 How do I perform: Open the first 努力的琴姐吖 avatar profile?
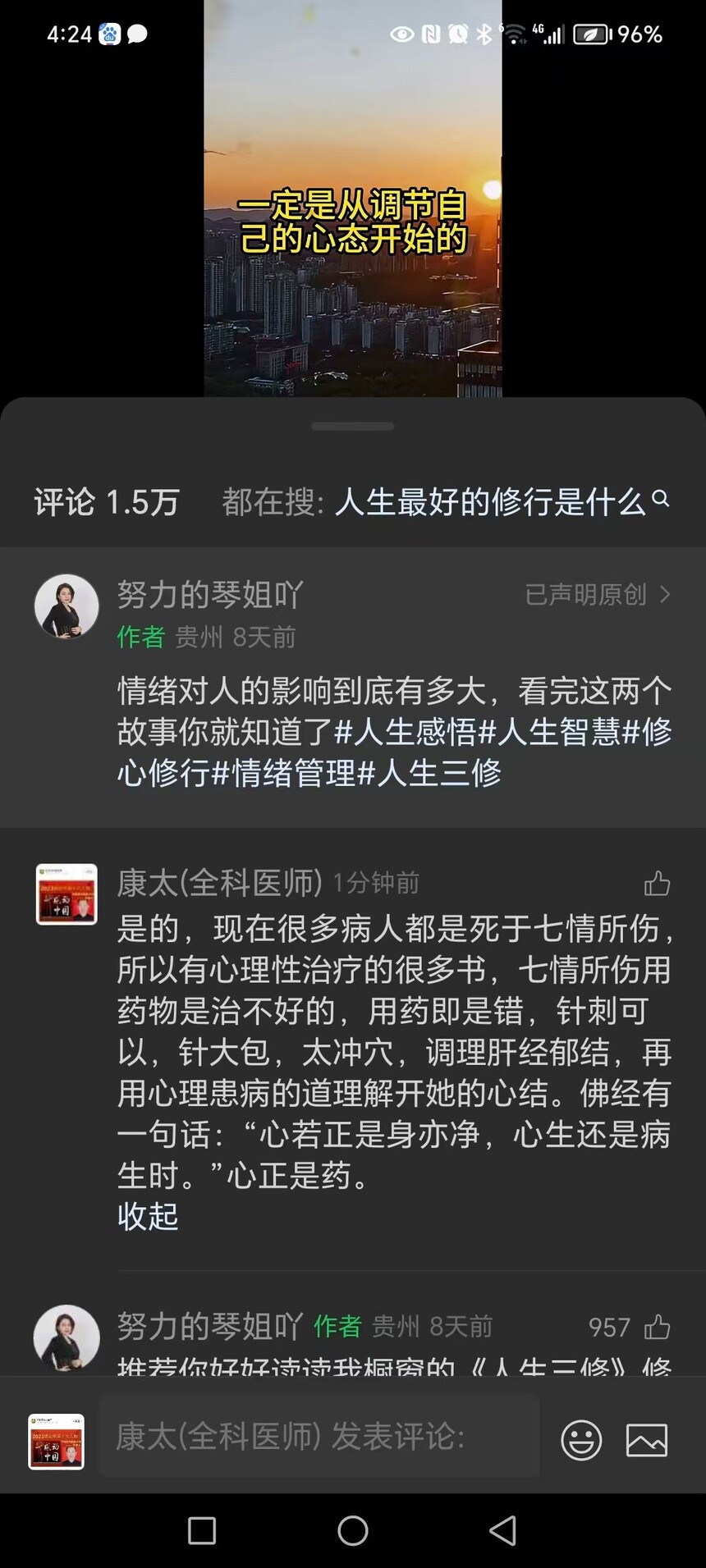coord(66,606)
